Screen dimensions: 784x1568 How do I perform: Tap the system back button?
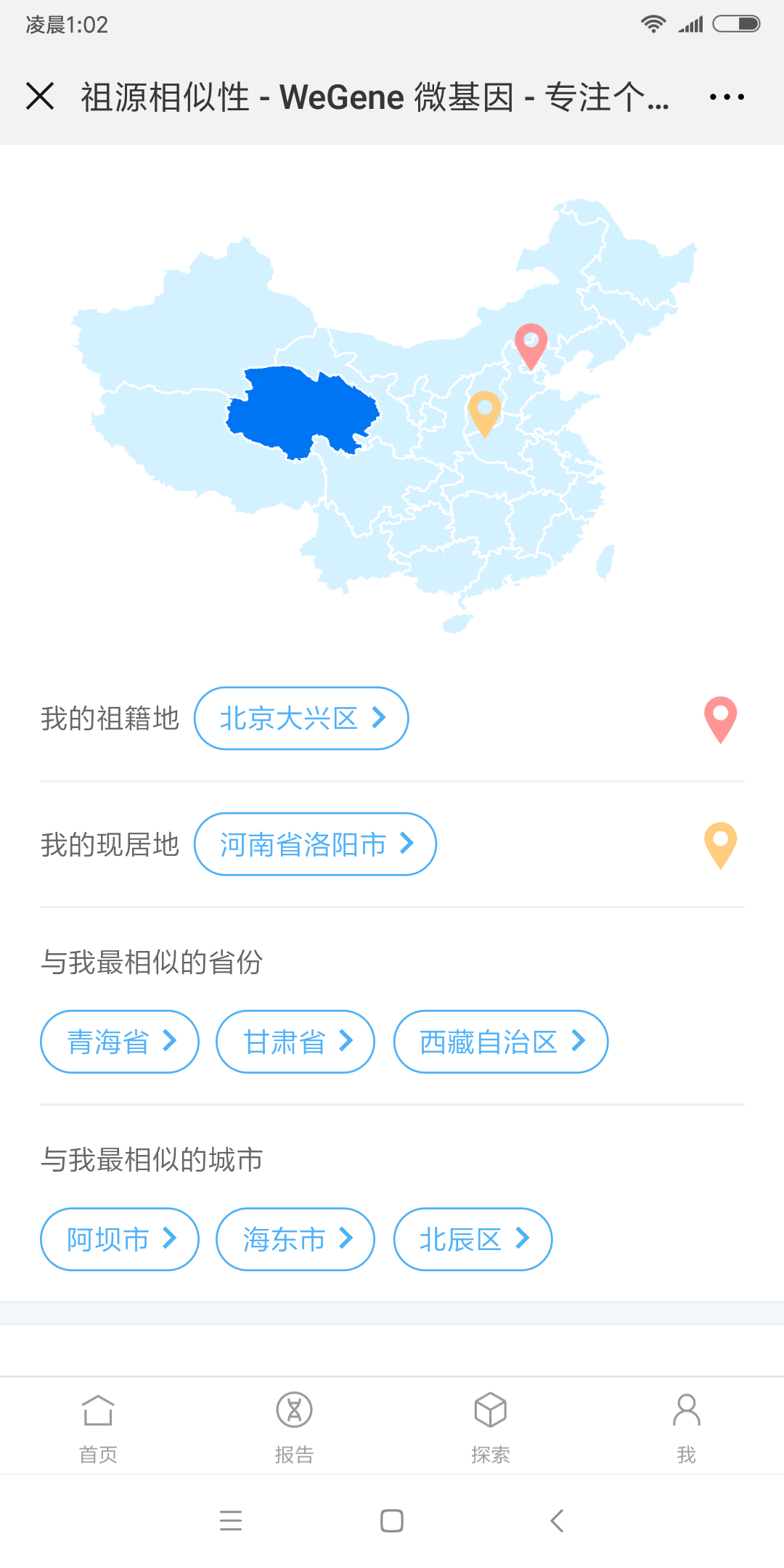point(557,1520)
